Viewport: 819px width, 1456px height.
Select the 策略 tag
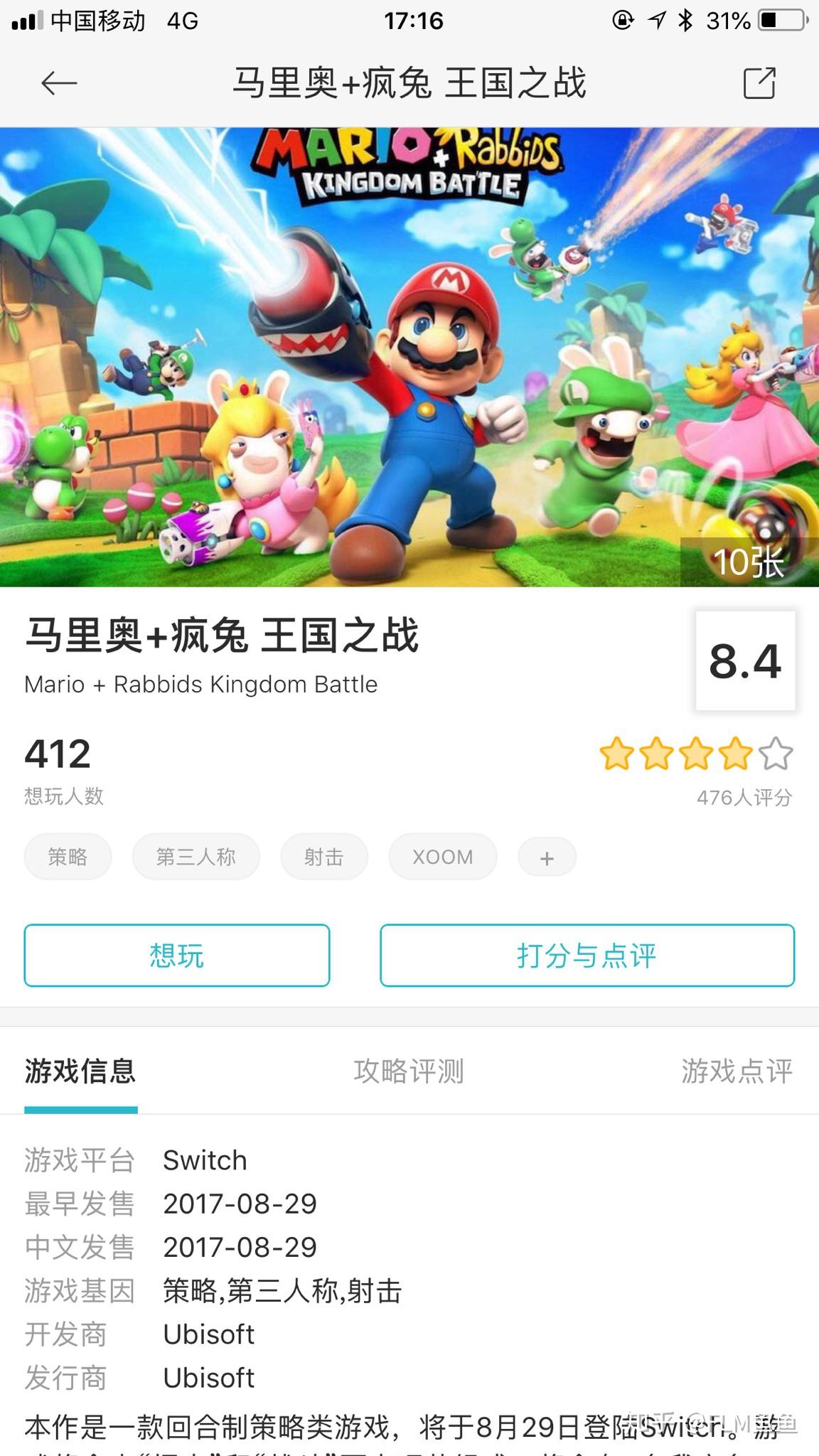click(x=68, y=857)
